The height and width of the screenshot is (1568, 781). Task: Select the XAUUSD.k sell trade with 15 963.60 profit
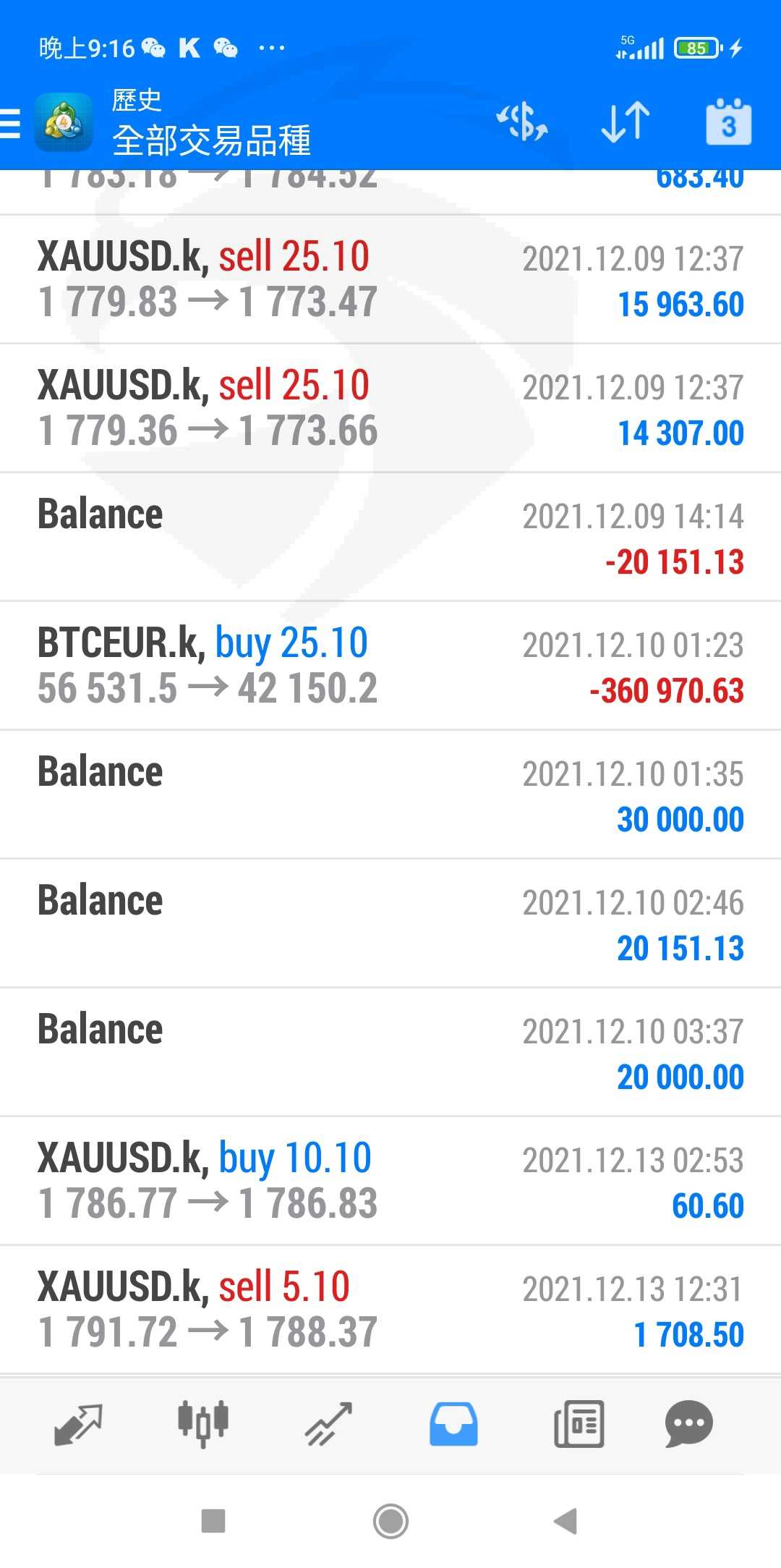click(390, 279)
